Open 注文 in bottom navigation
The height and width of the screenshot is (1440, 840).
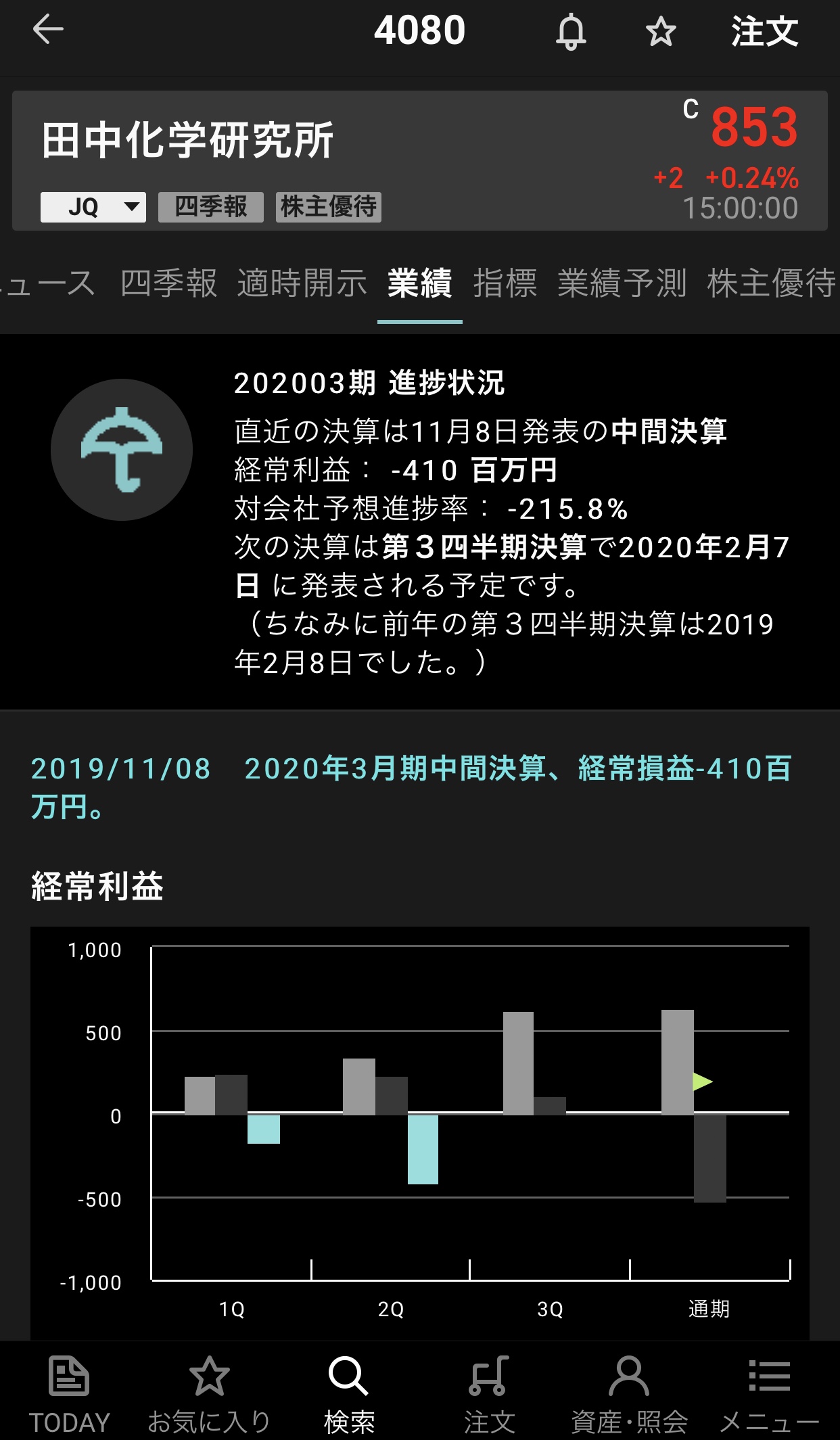tap(489, 1394)
